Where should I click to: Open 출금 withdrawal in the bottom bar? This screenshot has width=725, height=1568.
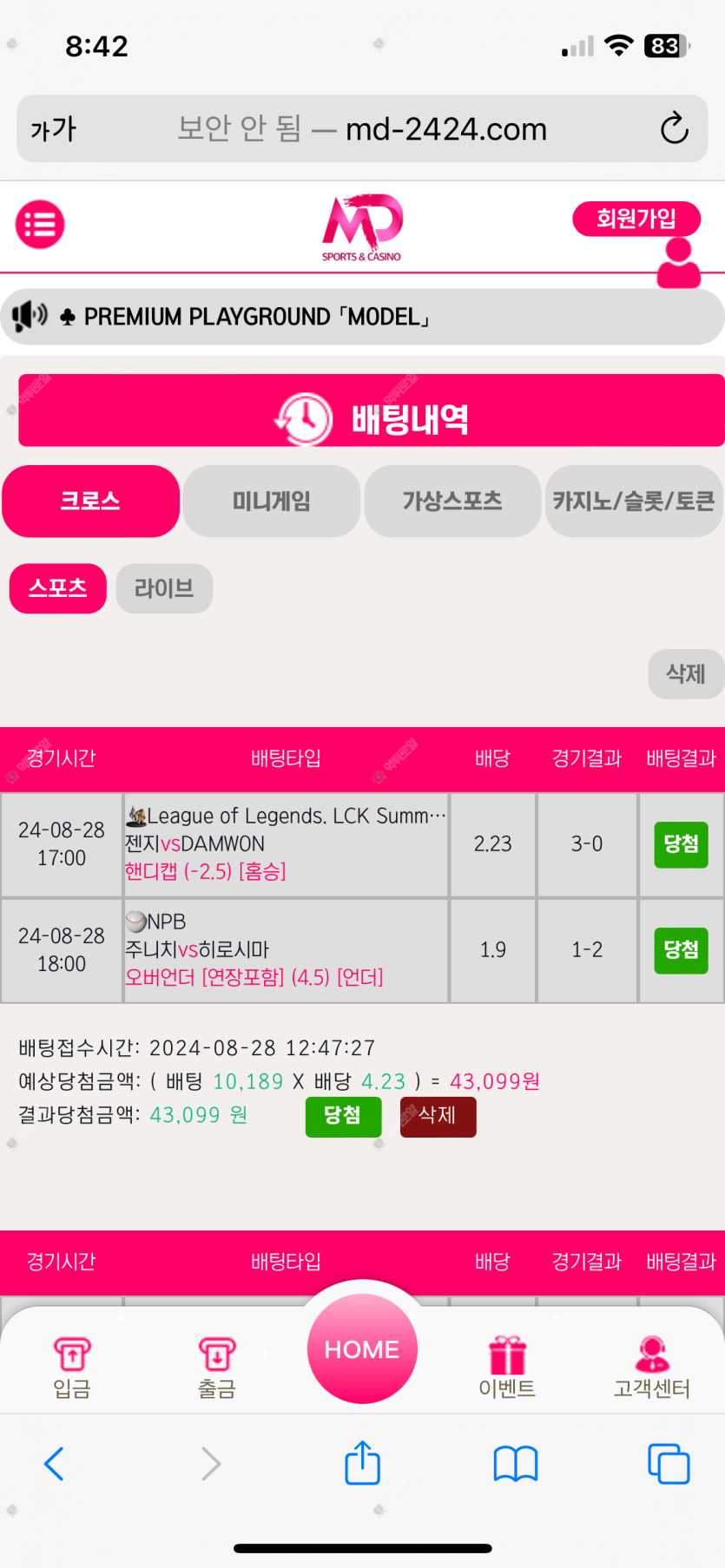(217, 1368)
